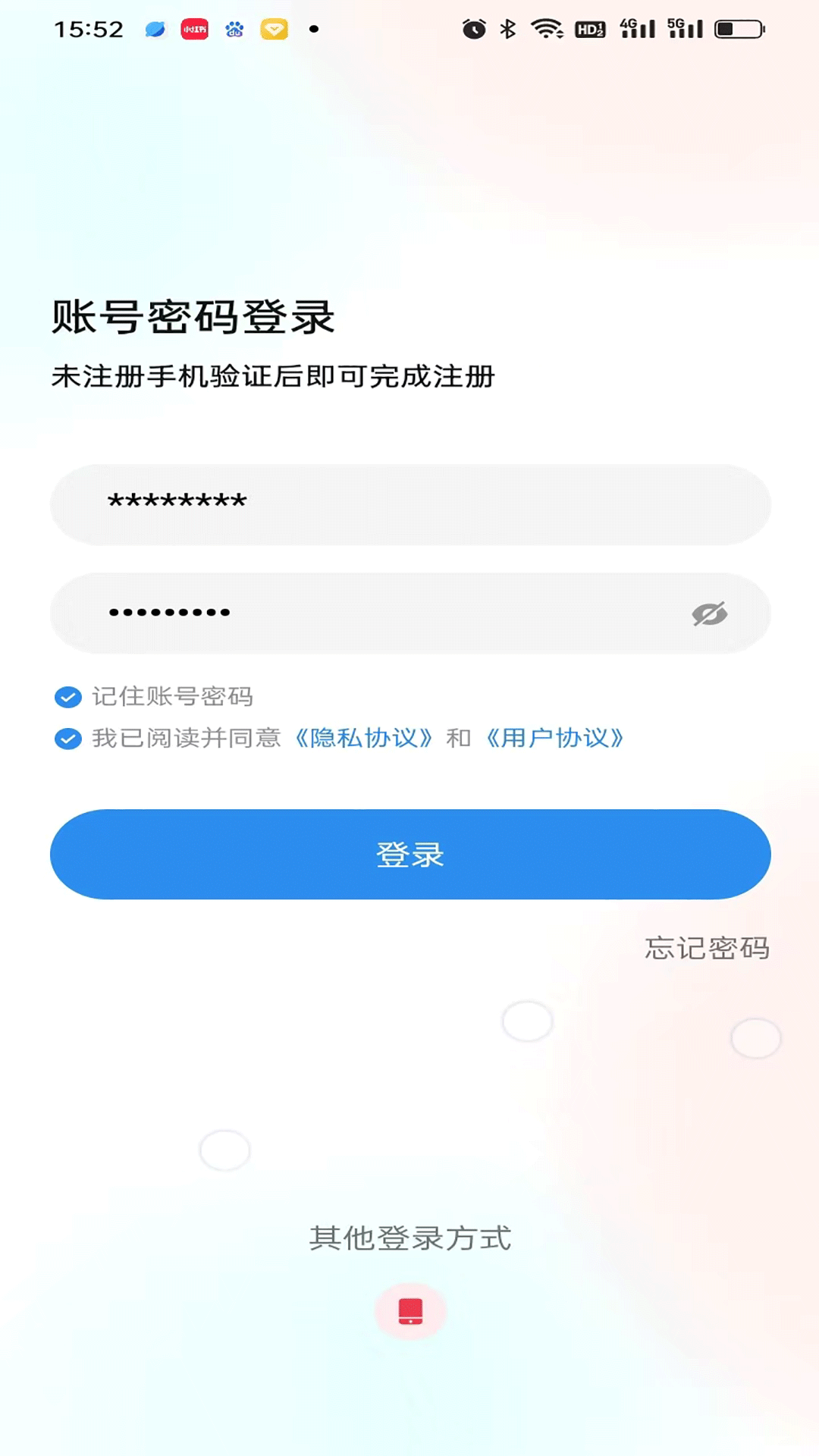Open the 《隐私协议》 link
This screenshot has height=1456, width=819.
[x=362, y=737]
